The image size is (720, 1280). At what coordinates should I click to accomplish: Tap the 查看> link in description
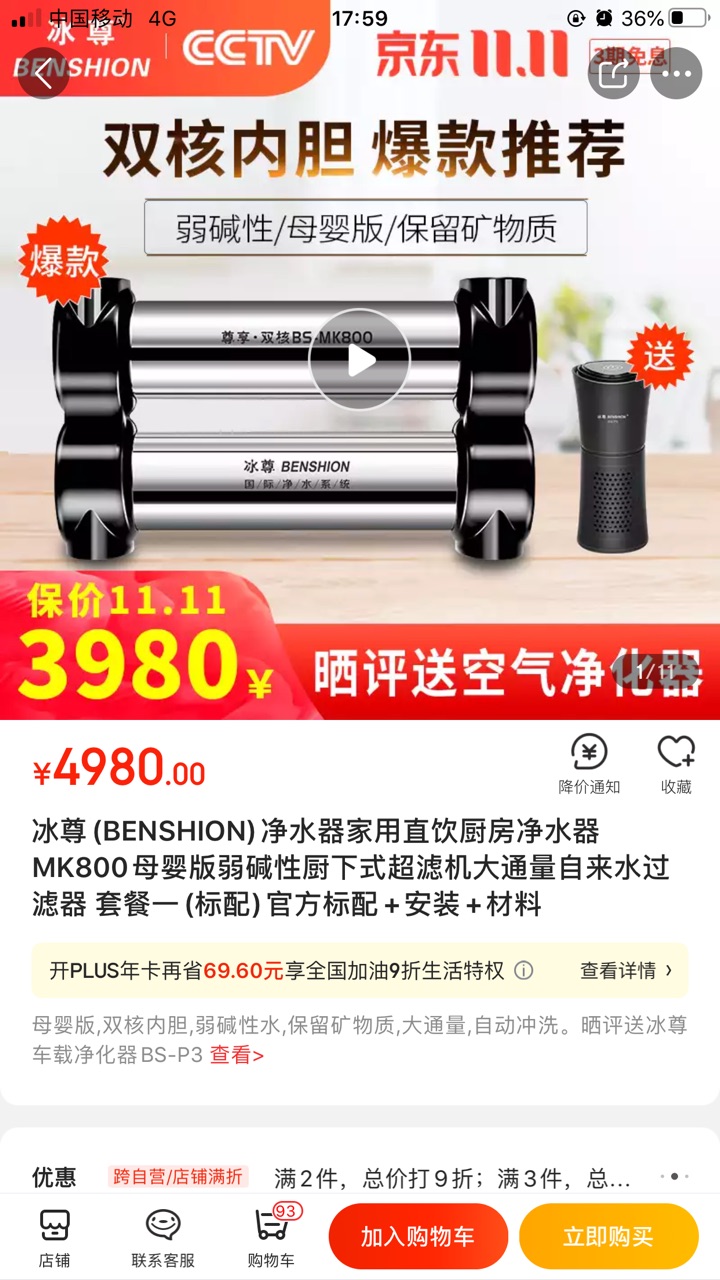click(x=236, y=1054)
